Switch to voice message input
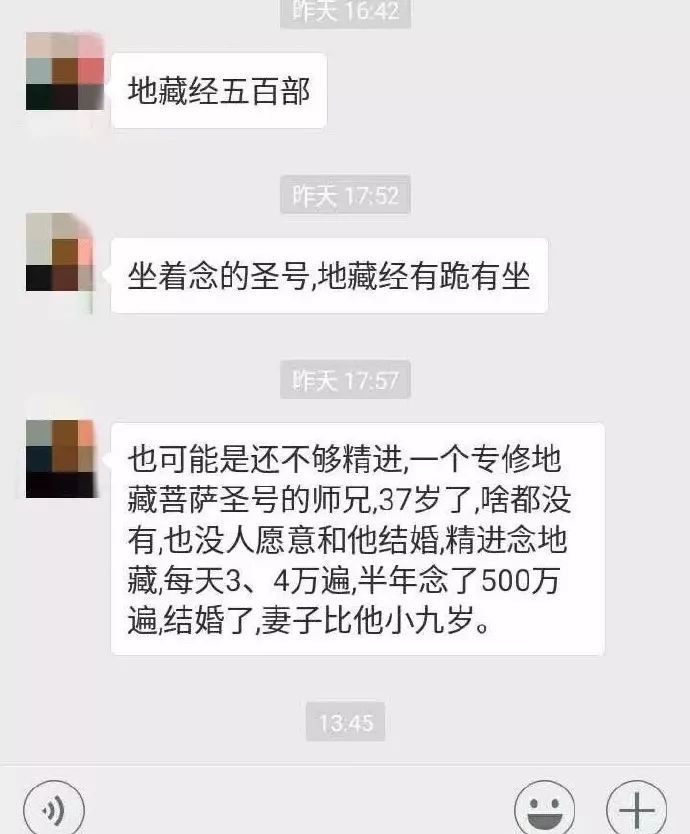Image resolution: width=690 pixels, height=834 pixels. coord(53,808)
